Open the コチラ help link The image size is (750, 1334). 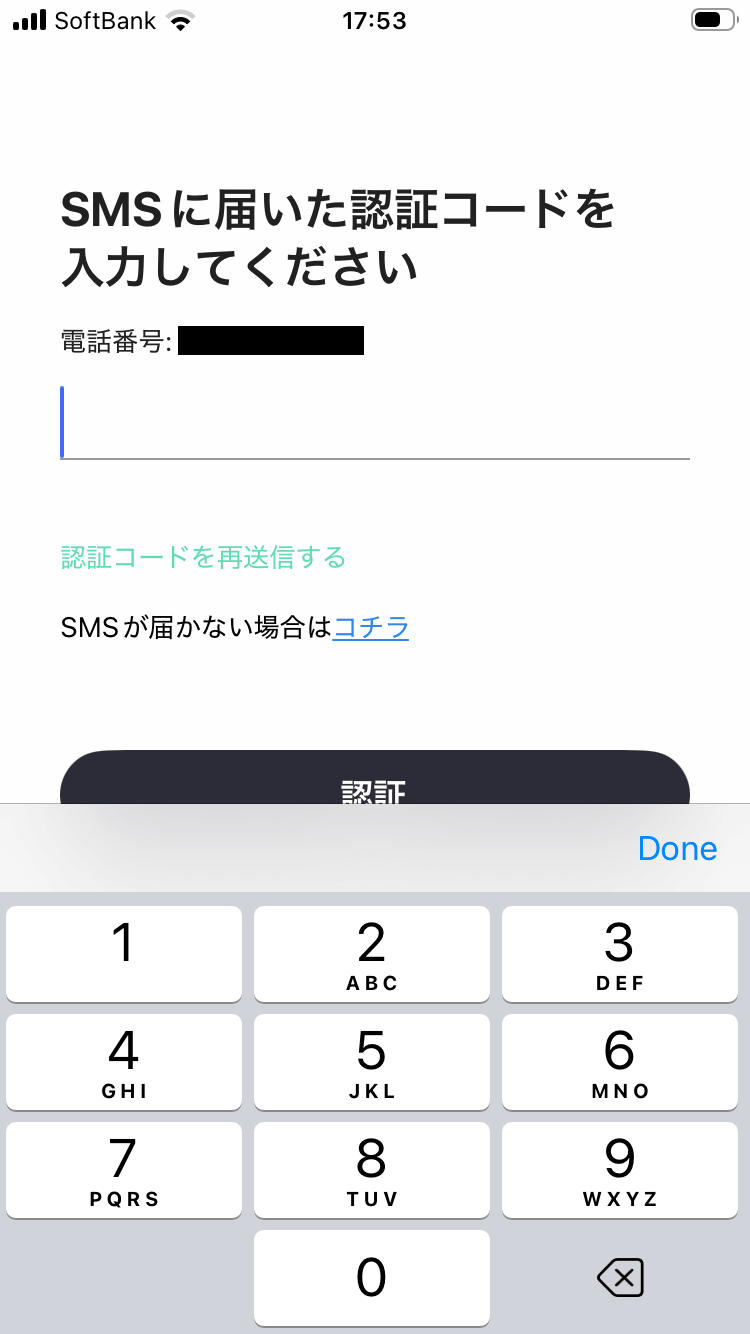371,627
